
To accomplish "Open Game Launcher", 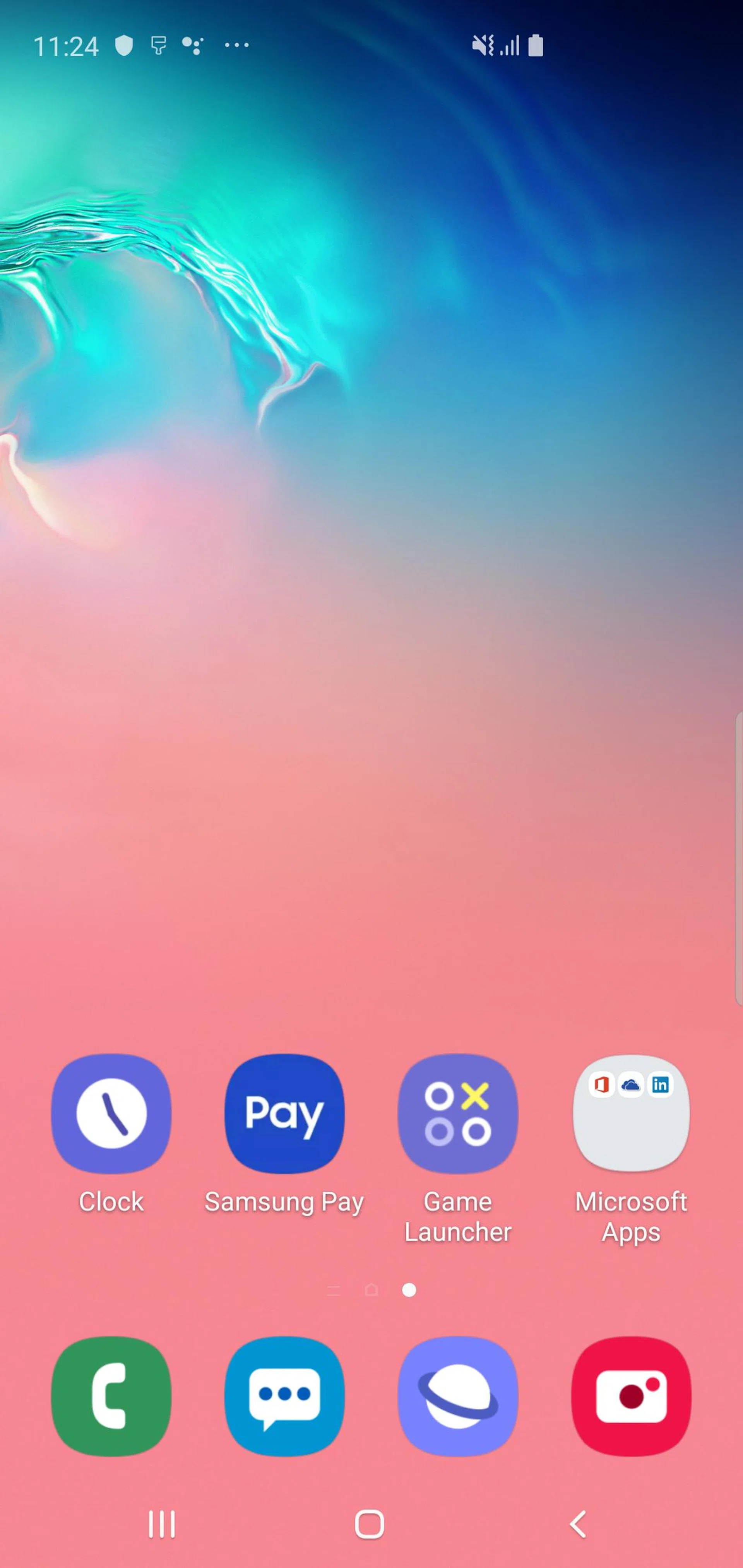I will point(458,1113).
